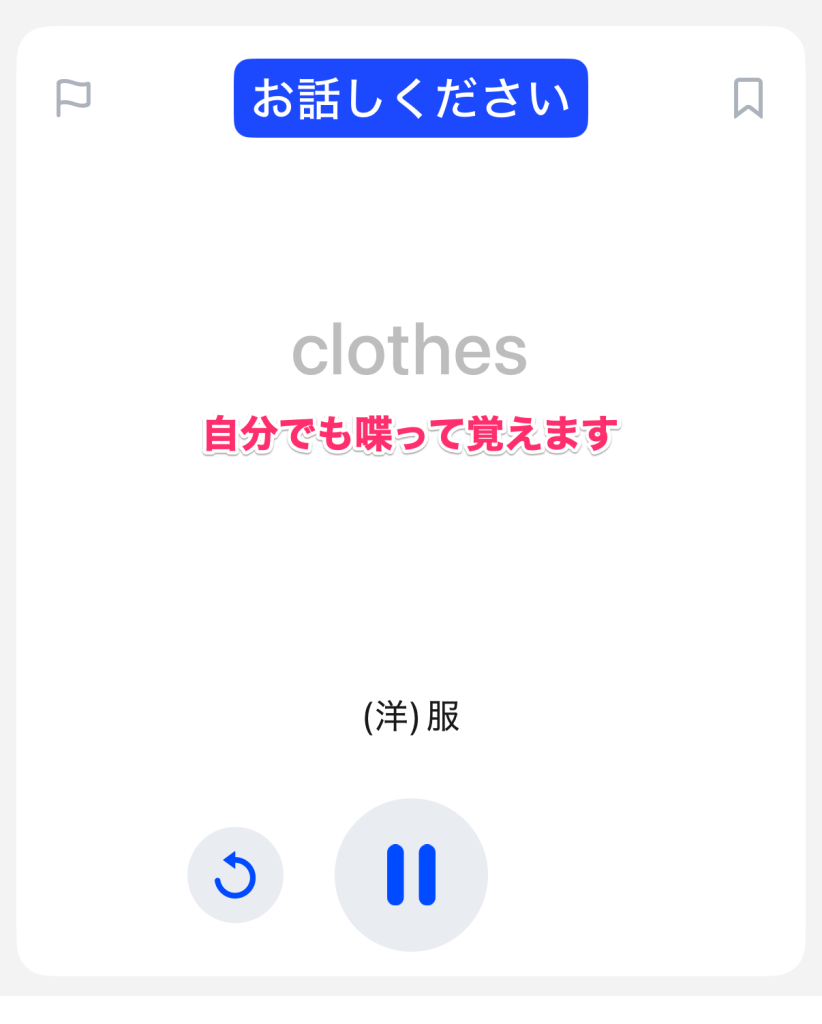
Task: Flag this clothes flashcard
Action: pos(73,98)
